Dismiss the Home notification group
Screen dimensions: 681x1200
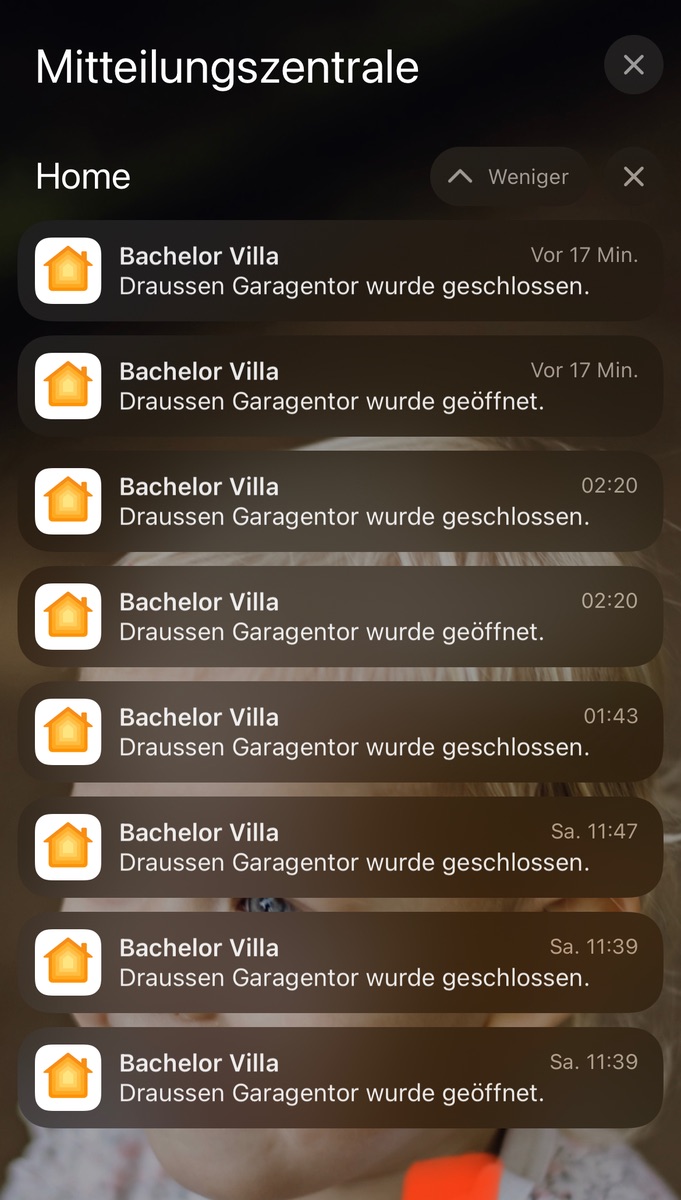coord(633,177)
